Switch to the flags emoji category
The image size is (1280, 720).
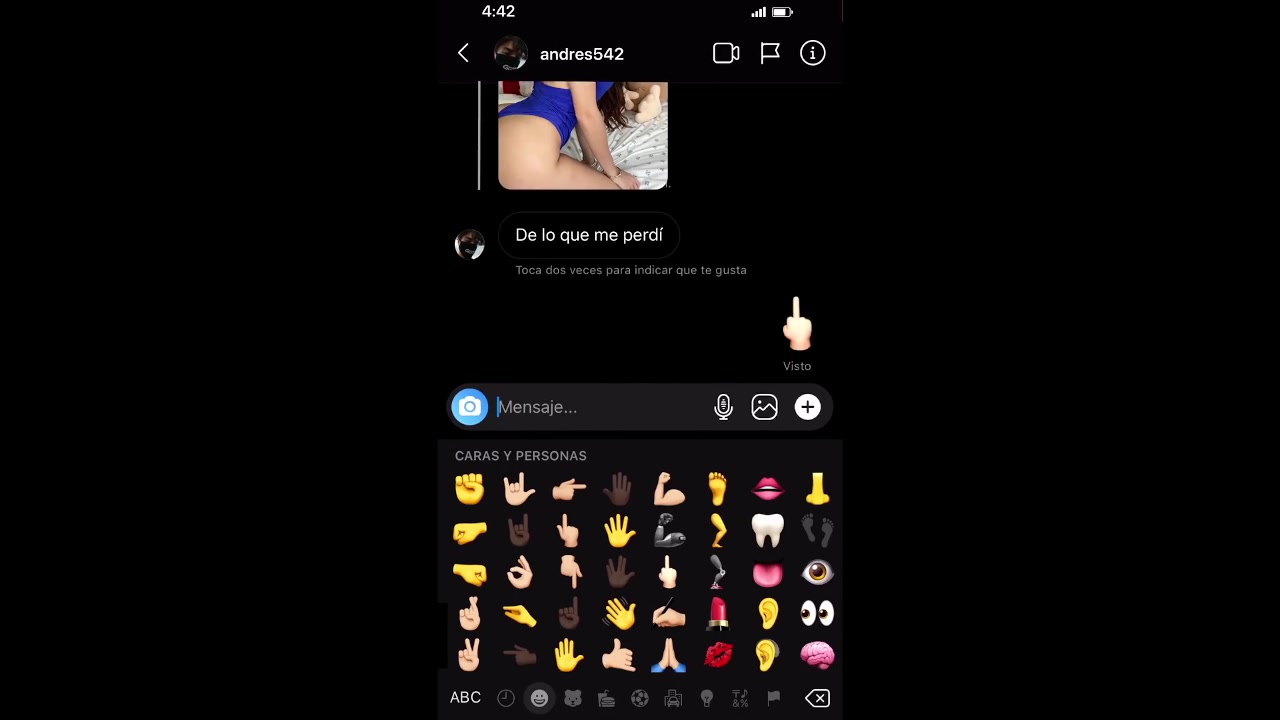pyautogui.click(x=773, y=698)
